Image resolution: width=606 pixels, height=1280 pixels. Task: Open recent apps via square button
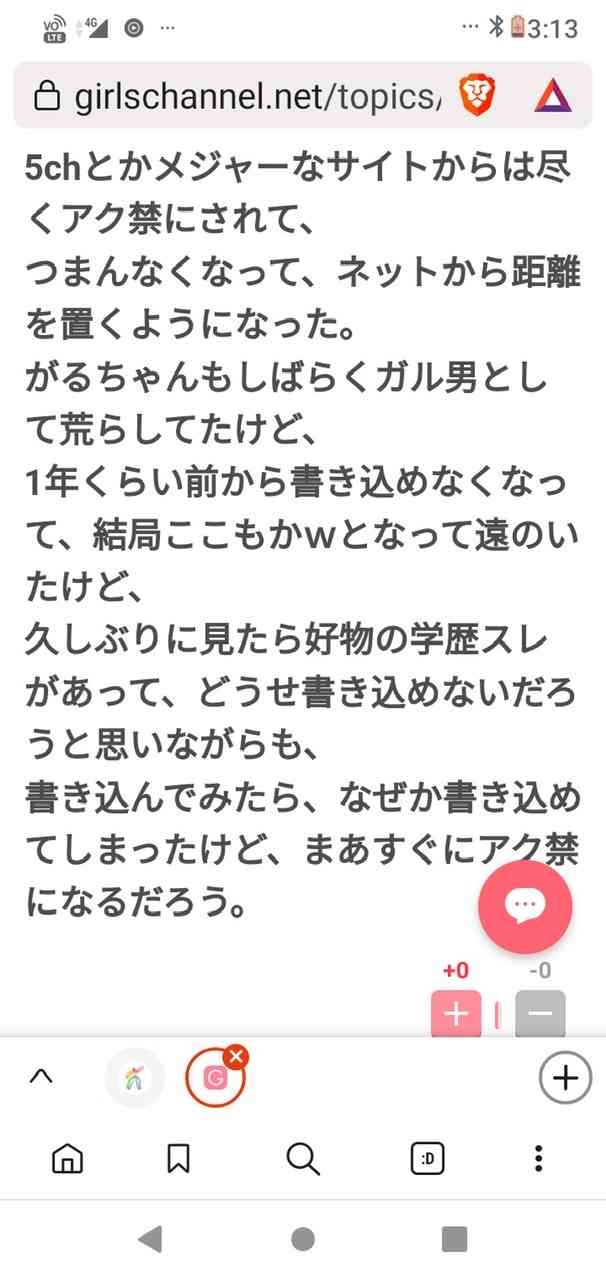[x=455, y=1239]
